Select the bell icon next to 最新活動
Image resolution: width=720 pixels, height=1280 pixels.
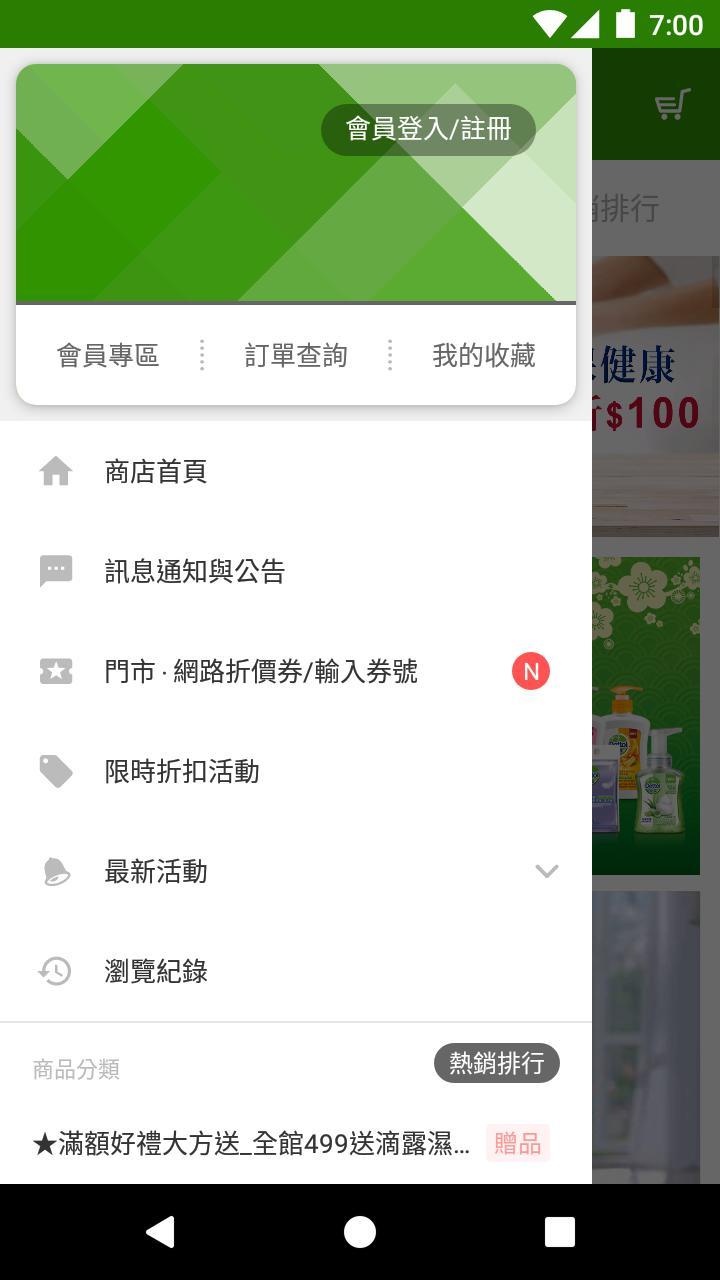[x=56, y=871]
